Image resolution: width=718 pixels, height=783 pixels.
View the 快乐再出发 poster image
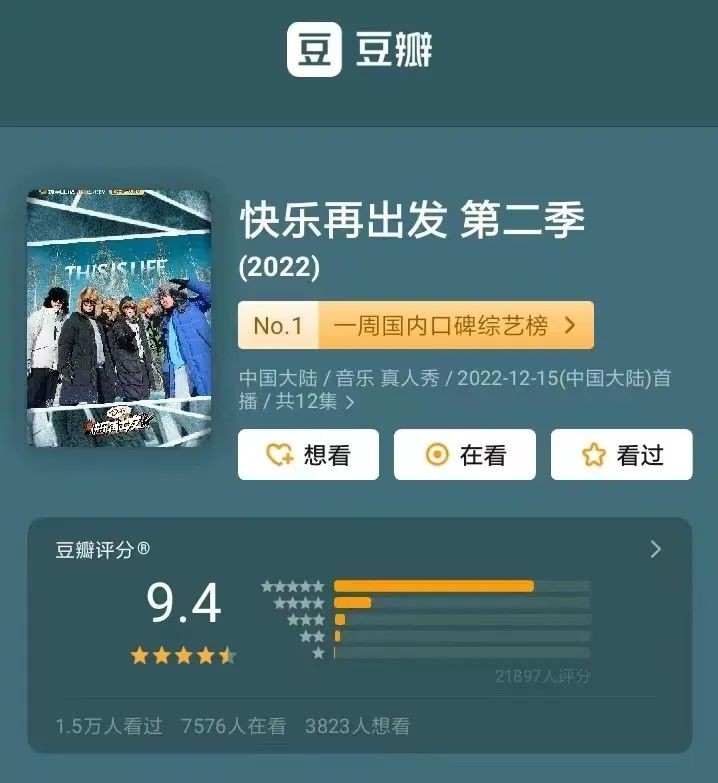(119, 319)
